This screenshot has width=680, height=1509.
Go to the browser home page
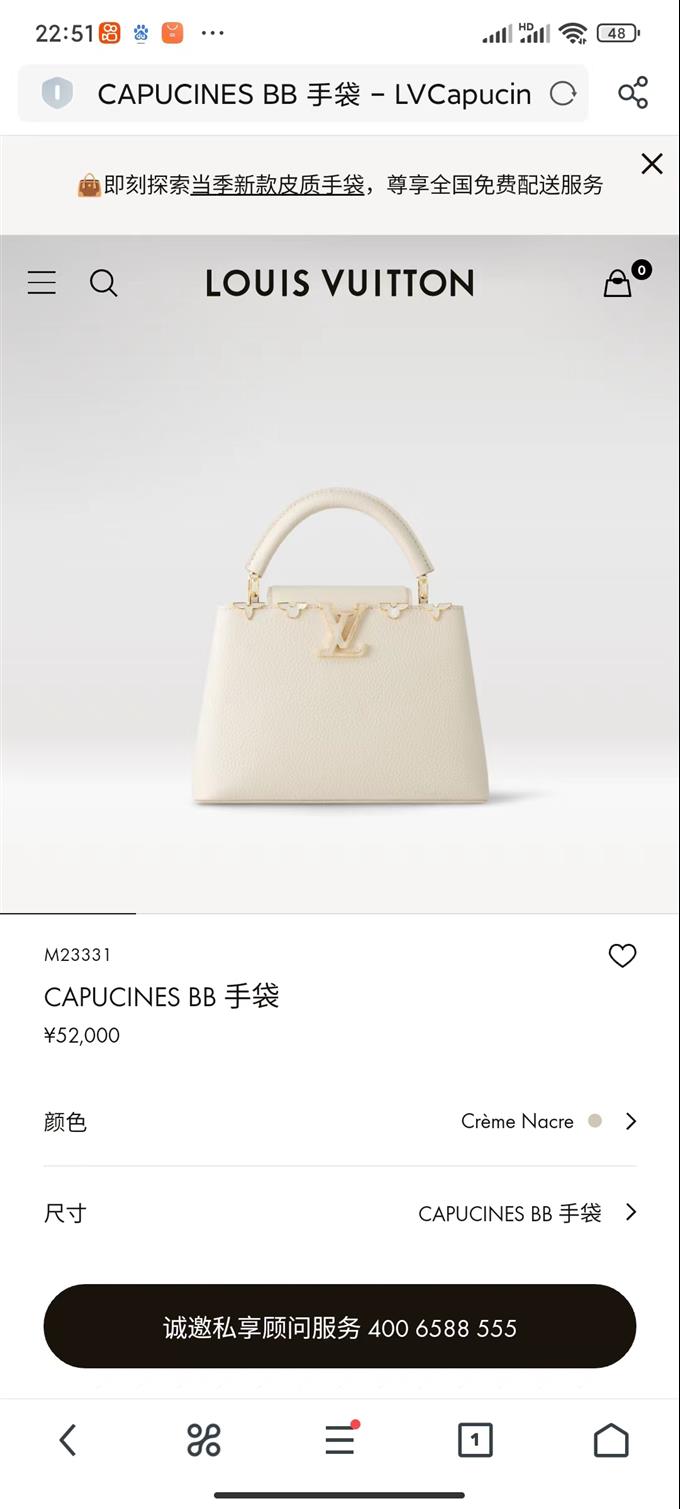pyautogui.click(x=611, y=1440)
